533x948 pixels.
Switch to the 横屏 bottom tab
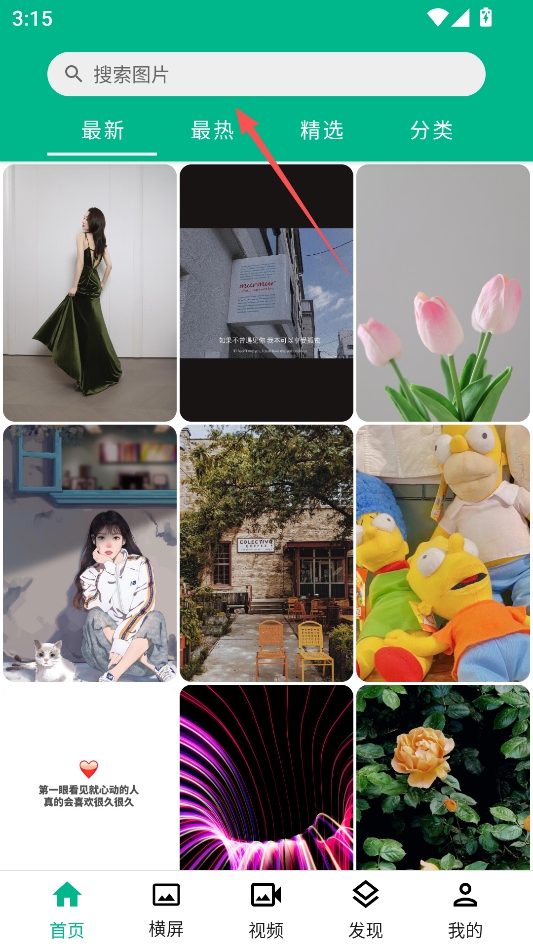pyautogui.click(x=166, y=909)
